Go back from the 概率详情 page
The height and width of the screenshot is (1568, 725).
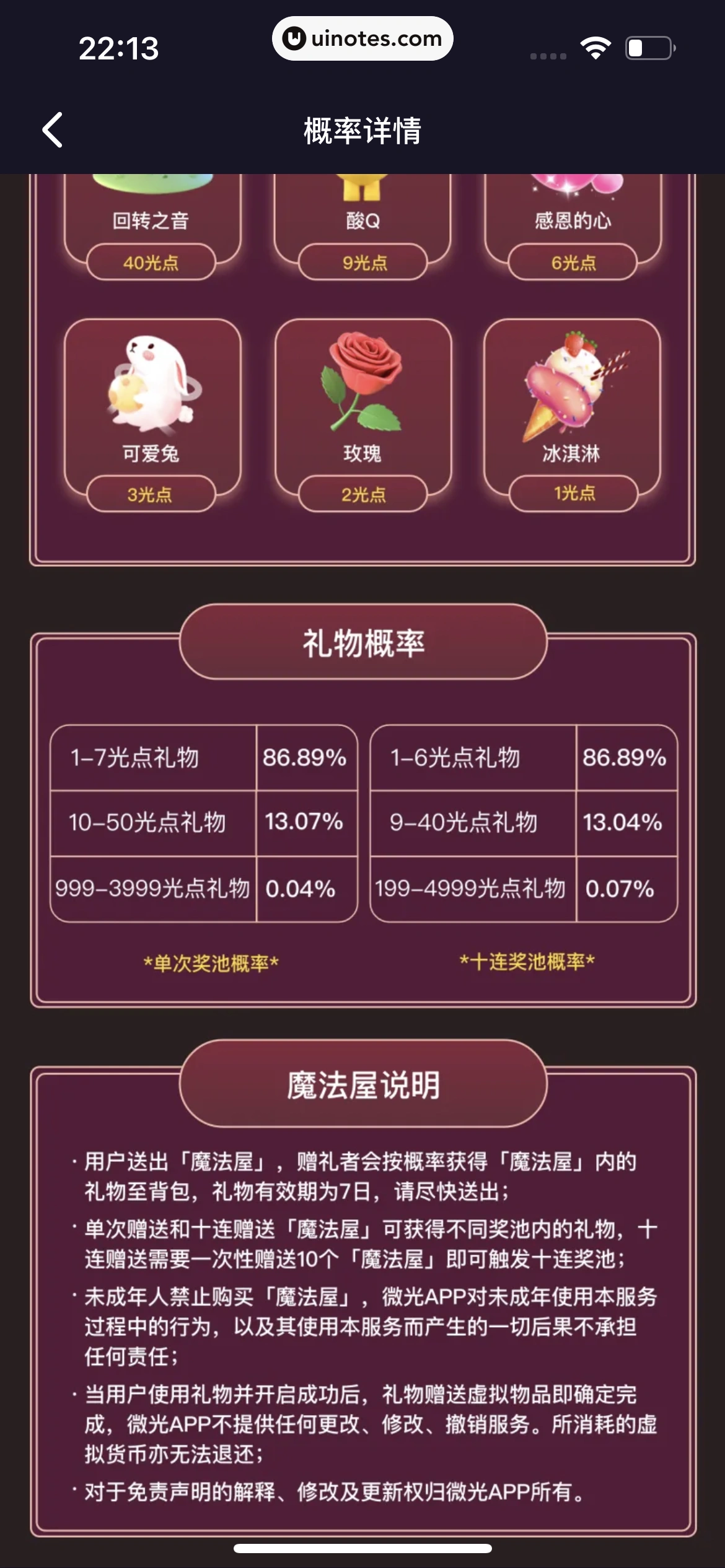[x=53, y=130]
